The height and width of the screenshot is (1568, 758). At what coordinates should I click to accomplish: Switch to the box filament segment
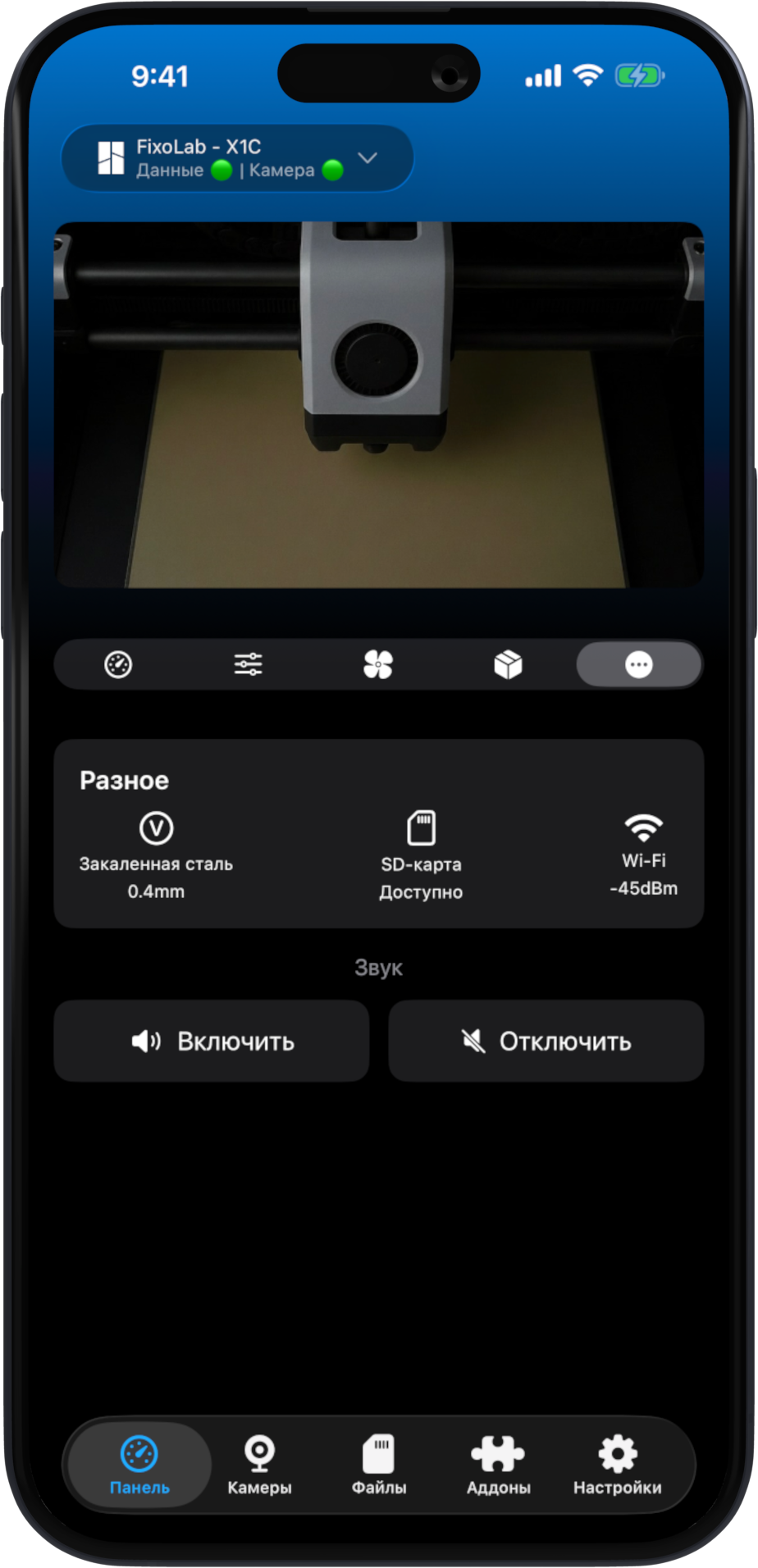(508, 664)
